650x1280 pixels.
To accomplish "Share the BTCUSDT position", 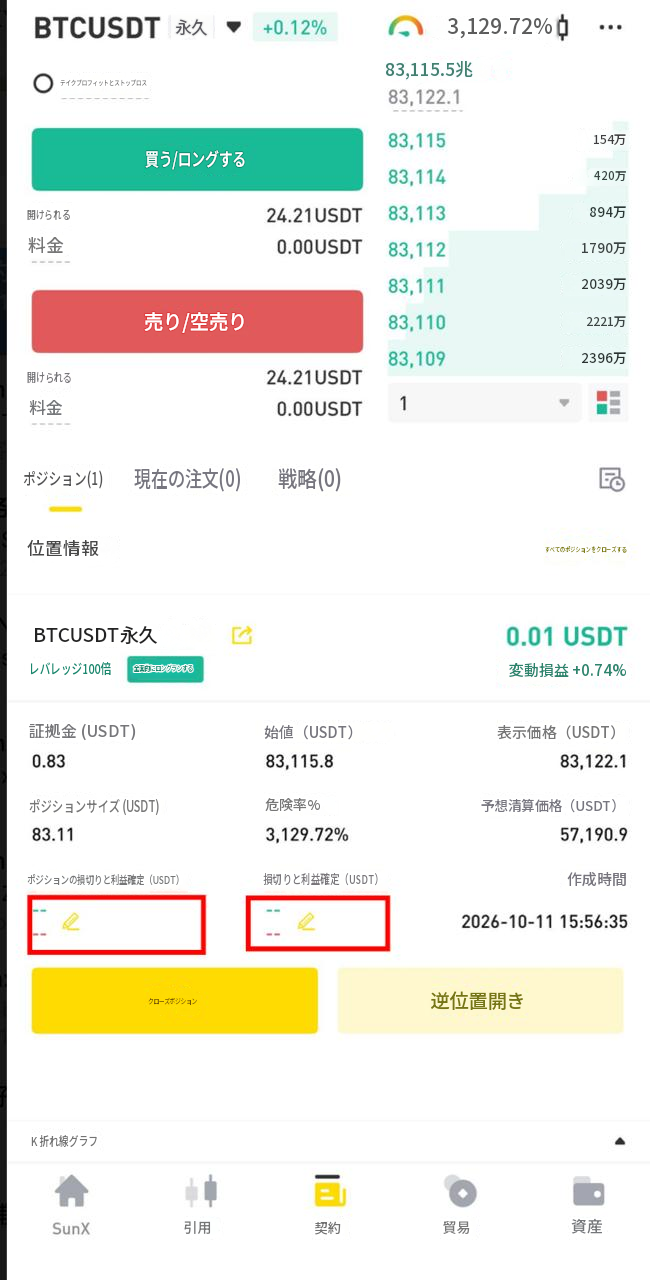I will pos(242,635).
